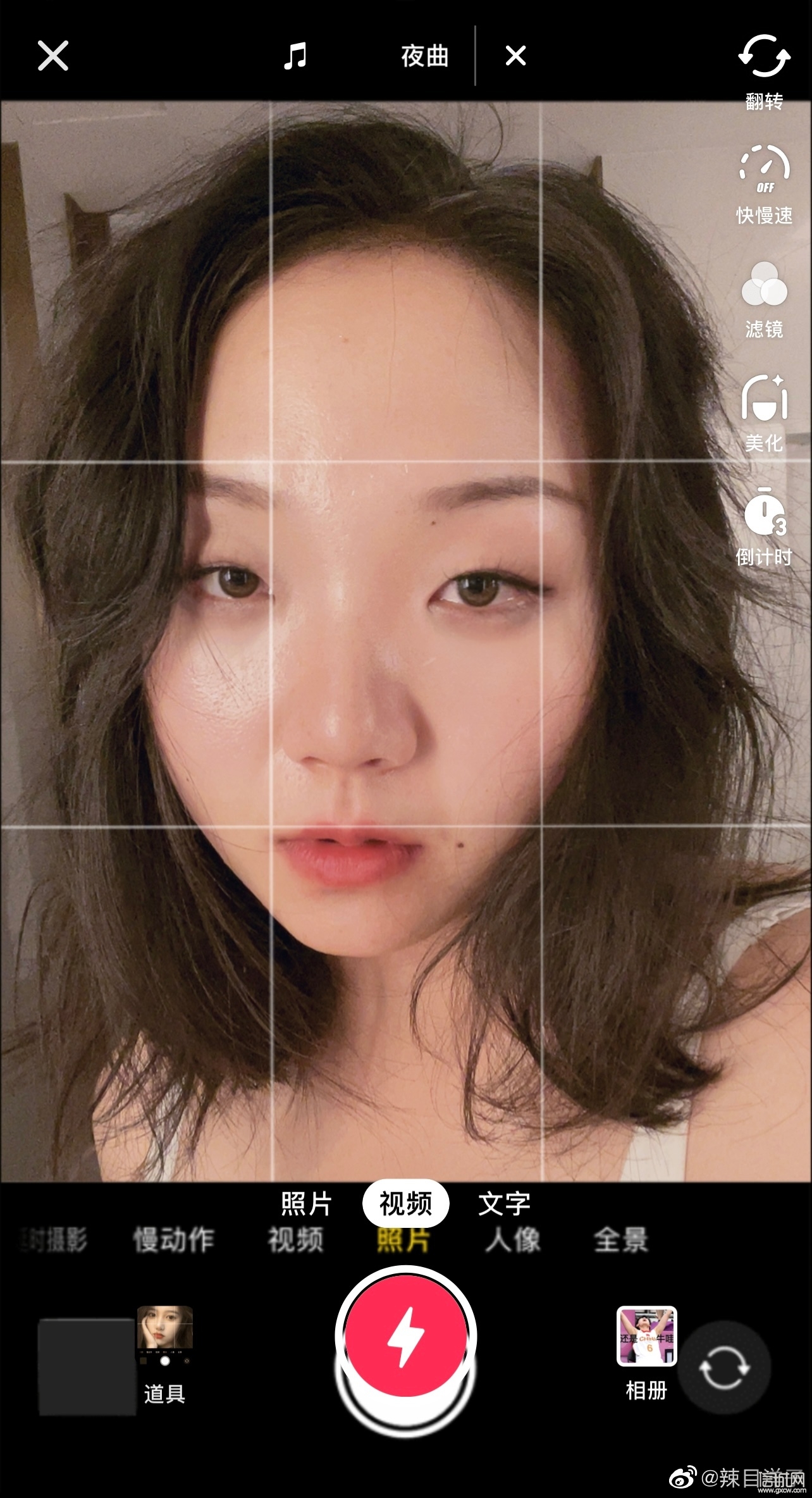Select the highlighted 视频 mode tab
Viewport: 812px width, 1498px height.
pos(405,1203)
